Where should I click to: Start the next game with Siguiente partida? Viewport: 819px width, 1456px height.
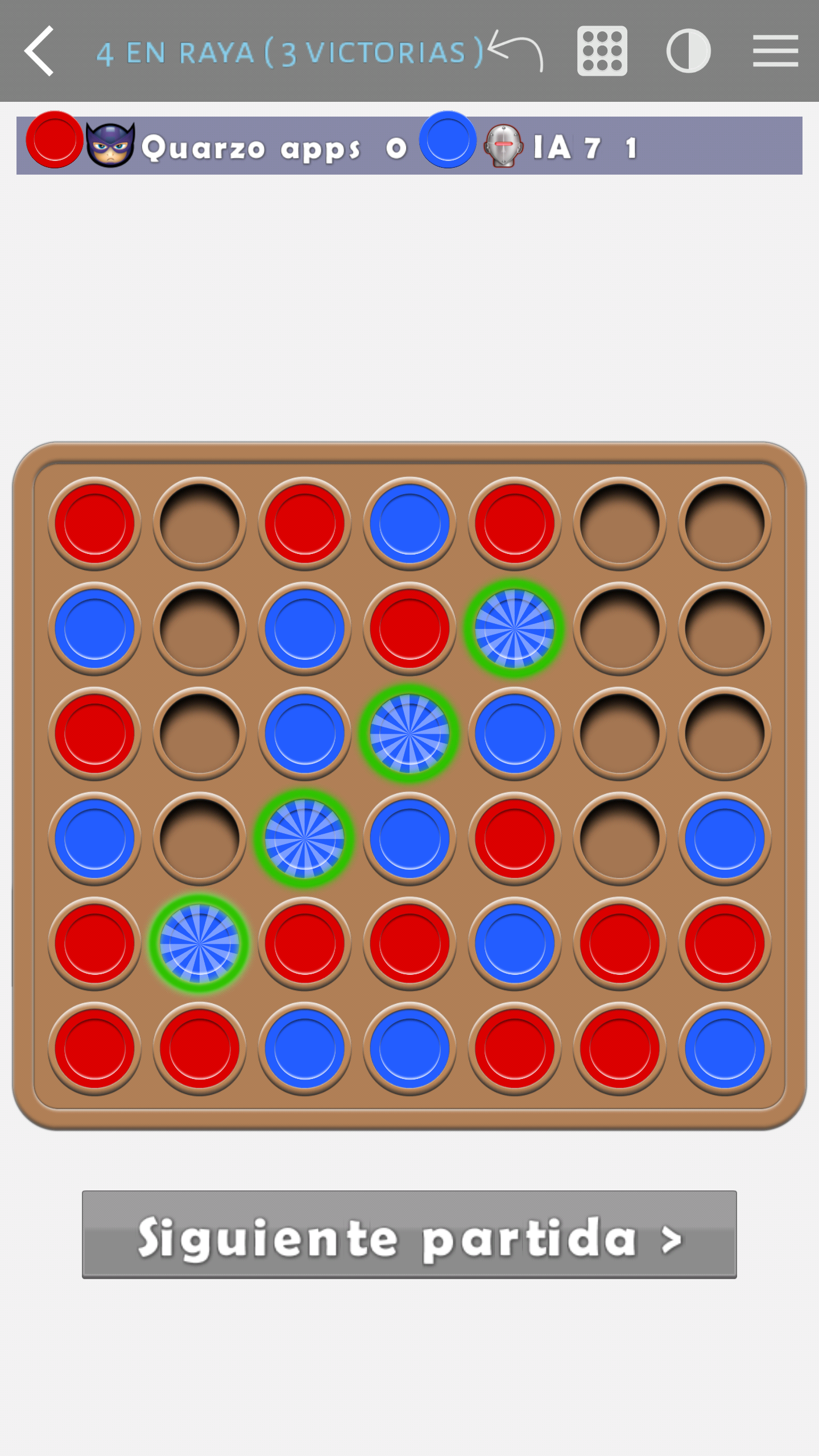(x=409, y=1234)
